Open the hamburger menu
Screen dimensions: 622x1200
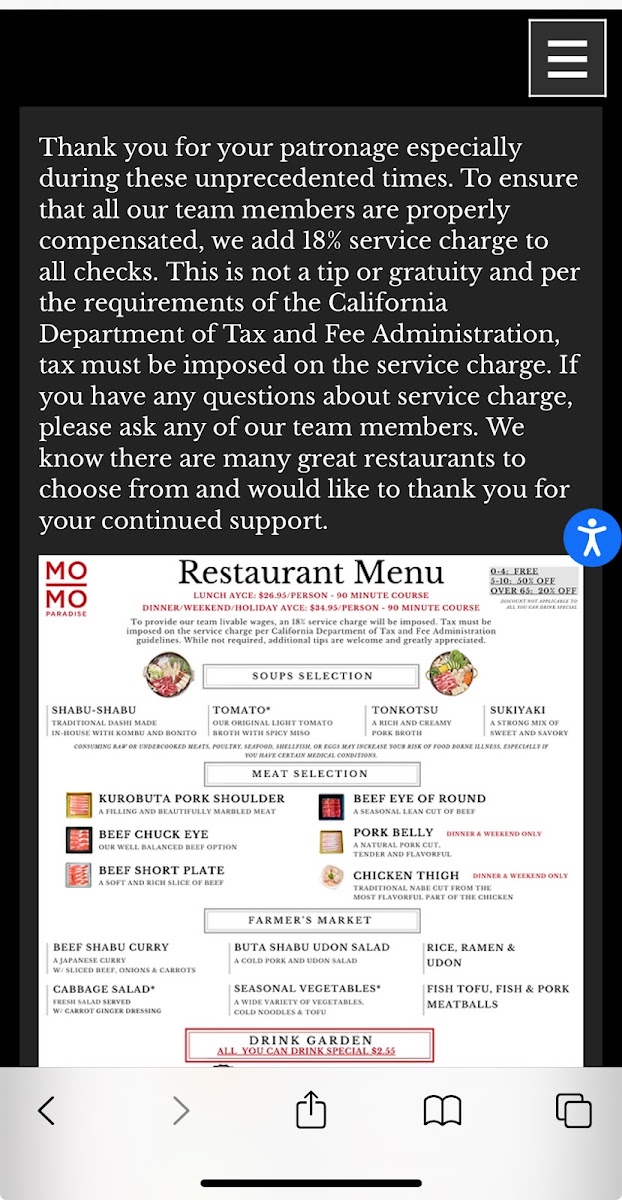point(567,58)
